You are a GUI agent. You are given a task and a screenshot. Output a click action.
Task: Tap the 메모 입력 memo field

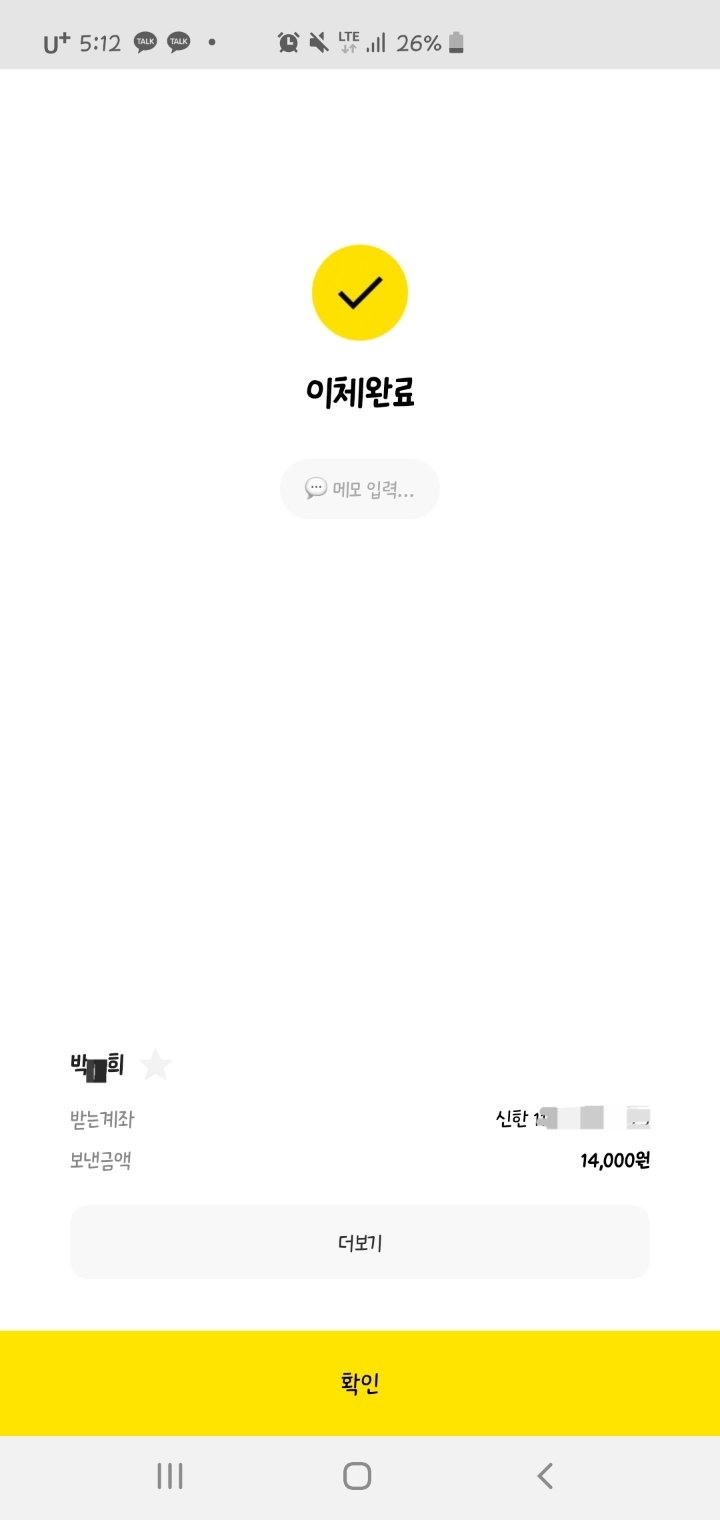[x=360, y=489]
